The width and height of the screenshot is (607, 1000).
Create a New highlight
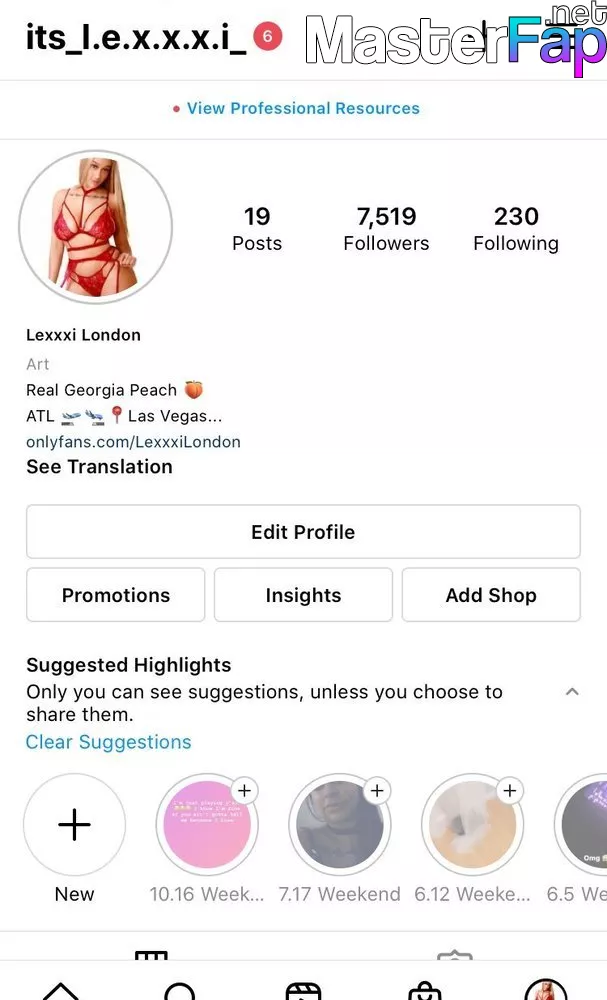74,826
